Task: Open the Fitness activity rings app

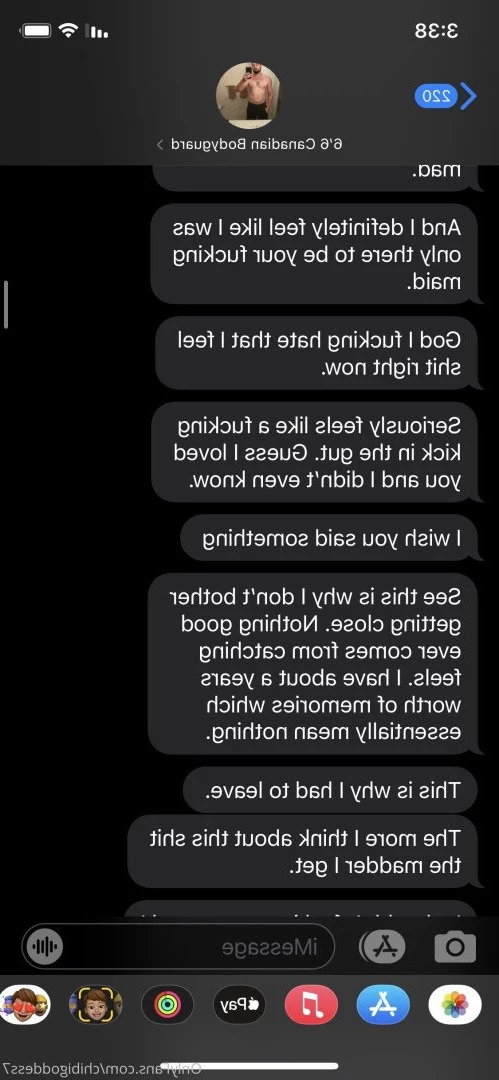Action: (167, 1005)
